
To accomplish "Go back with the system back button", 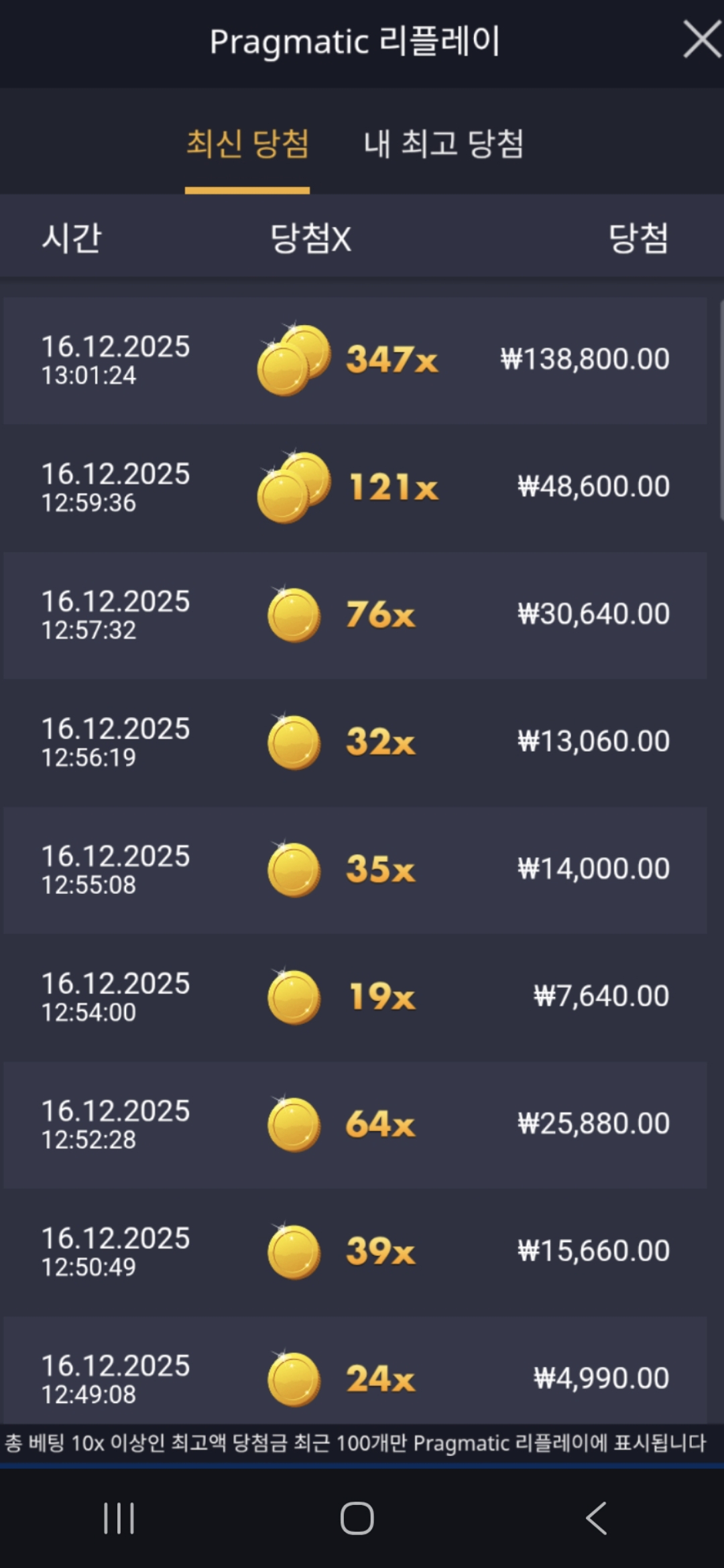I will 596,1518.
